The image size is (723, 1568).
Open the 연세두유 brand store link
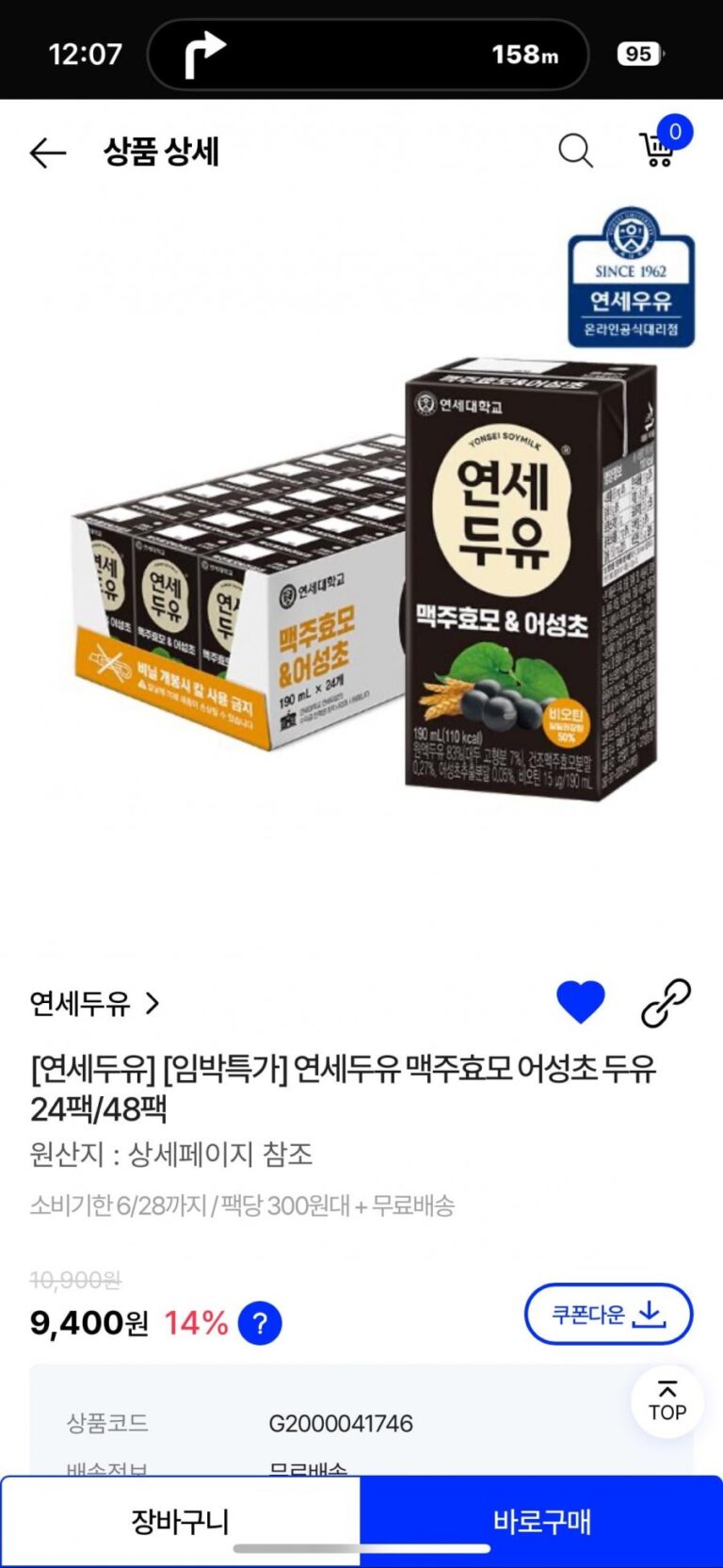coord(94,1004)
